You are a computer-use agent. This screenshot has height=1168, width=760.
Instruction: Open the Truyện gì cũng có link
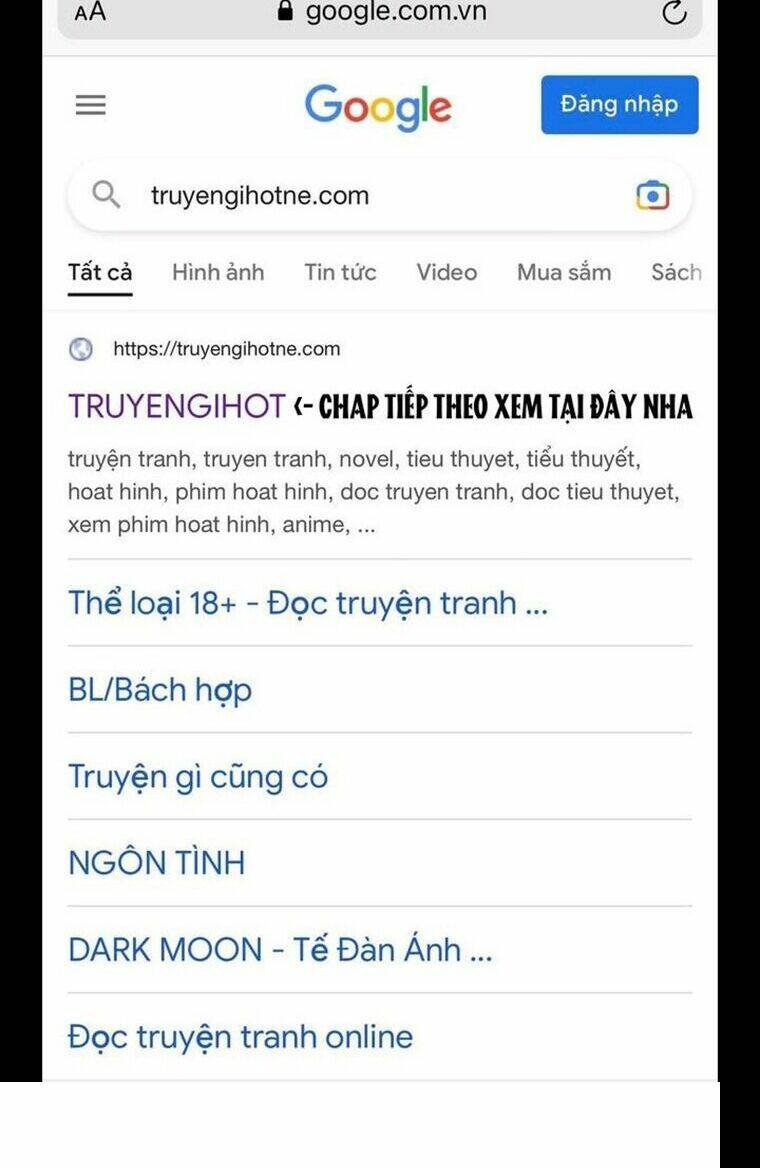coord(197,776)
